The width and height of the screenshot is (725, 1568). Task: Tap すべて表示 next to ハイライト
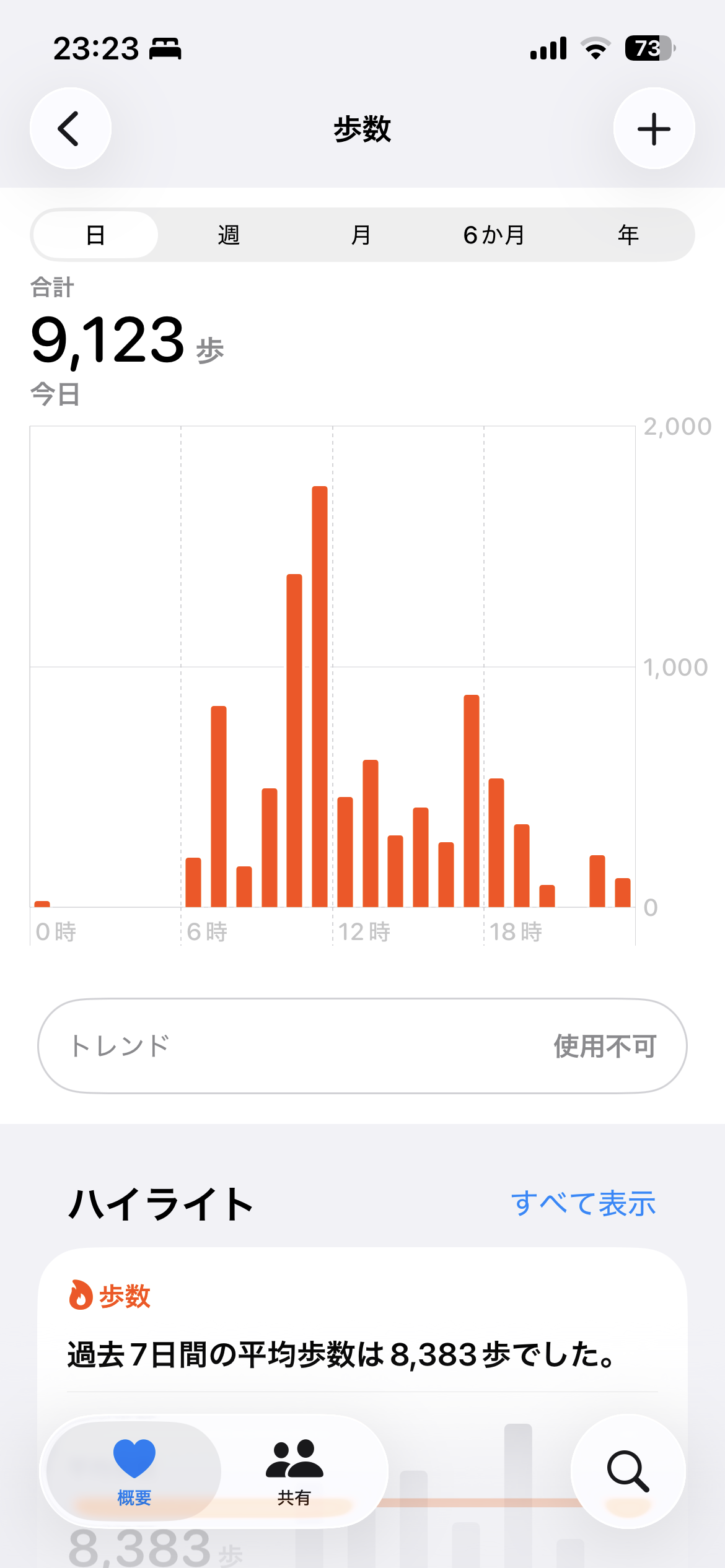point(583,1203)
